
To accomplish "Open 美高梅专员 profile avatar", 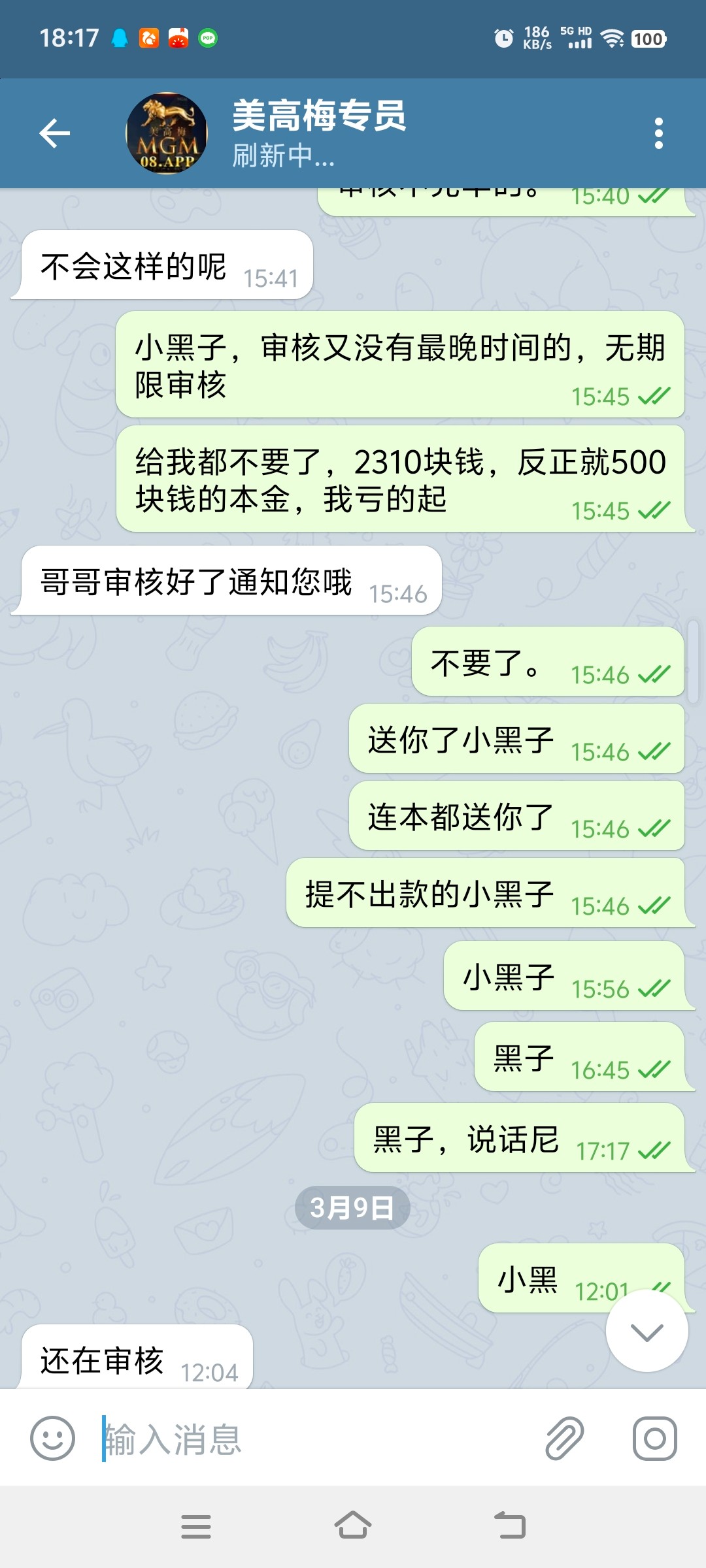I will 167,133.
